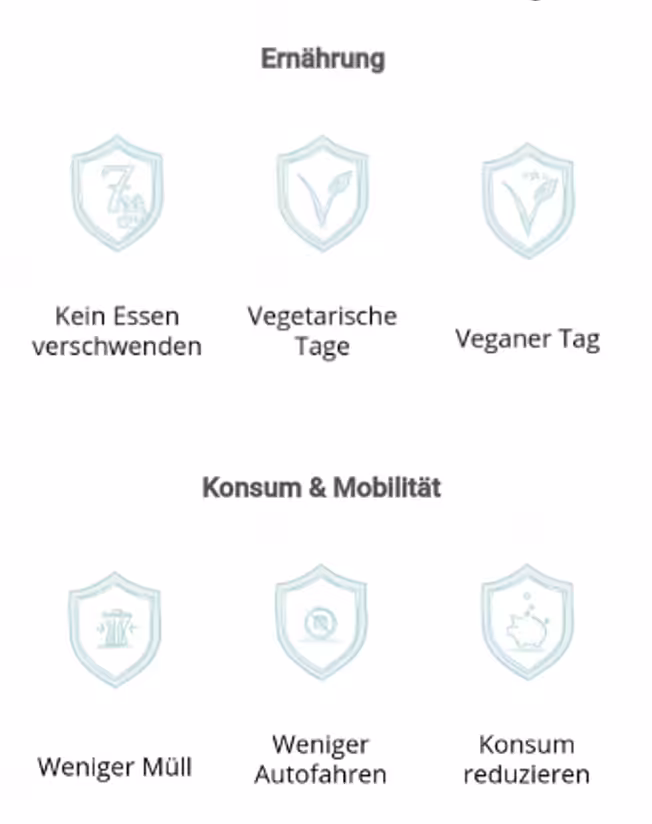Open the Konsum reduzieren challenge
Screen dimensions: 652x824
[x=527, y=624]
